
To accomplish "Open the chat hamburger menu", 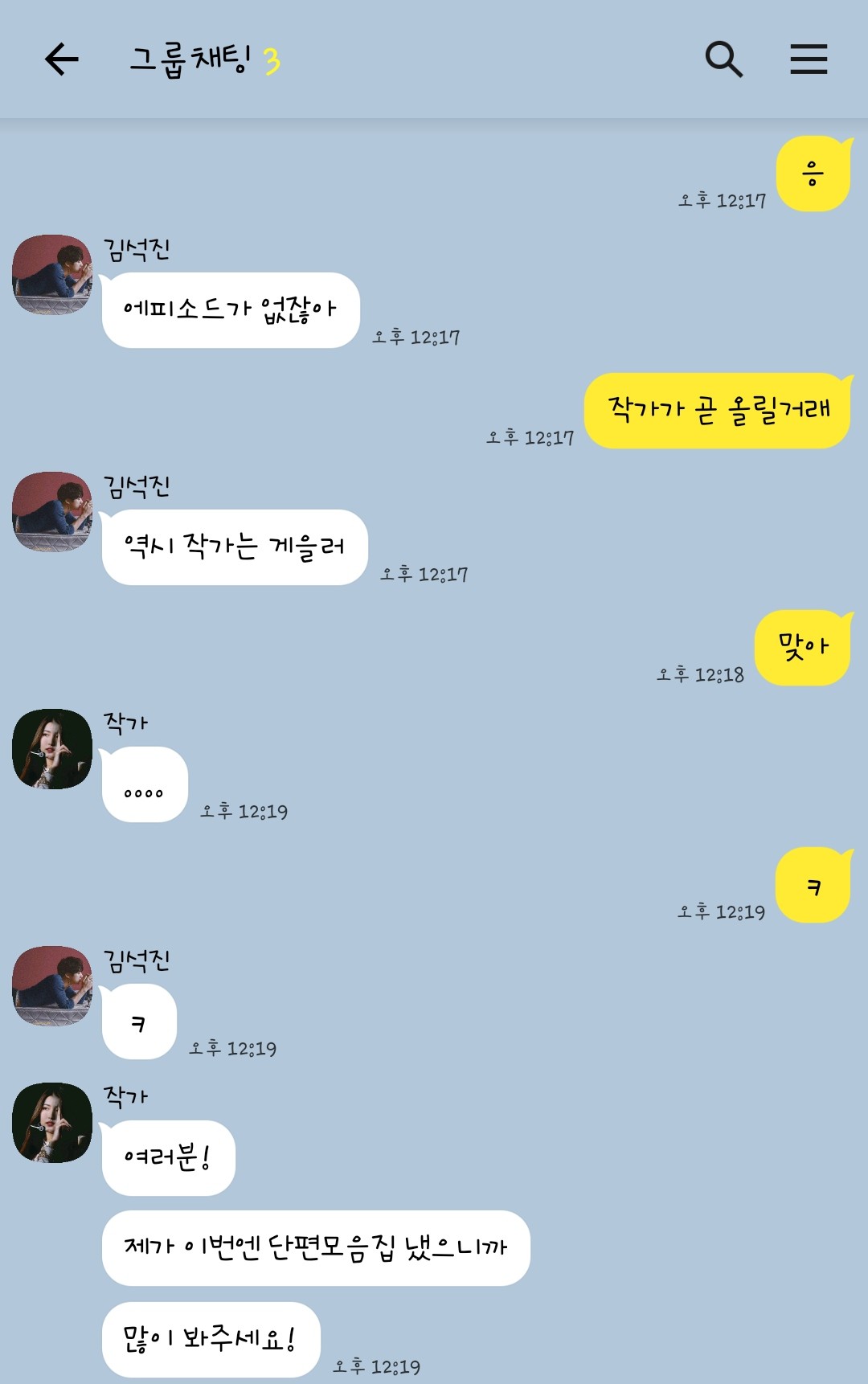I will 809,59.
